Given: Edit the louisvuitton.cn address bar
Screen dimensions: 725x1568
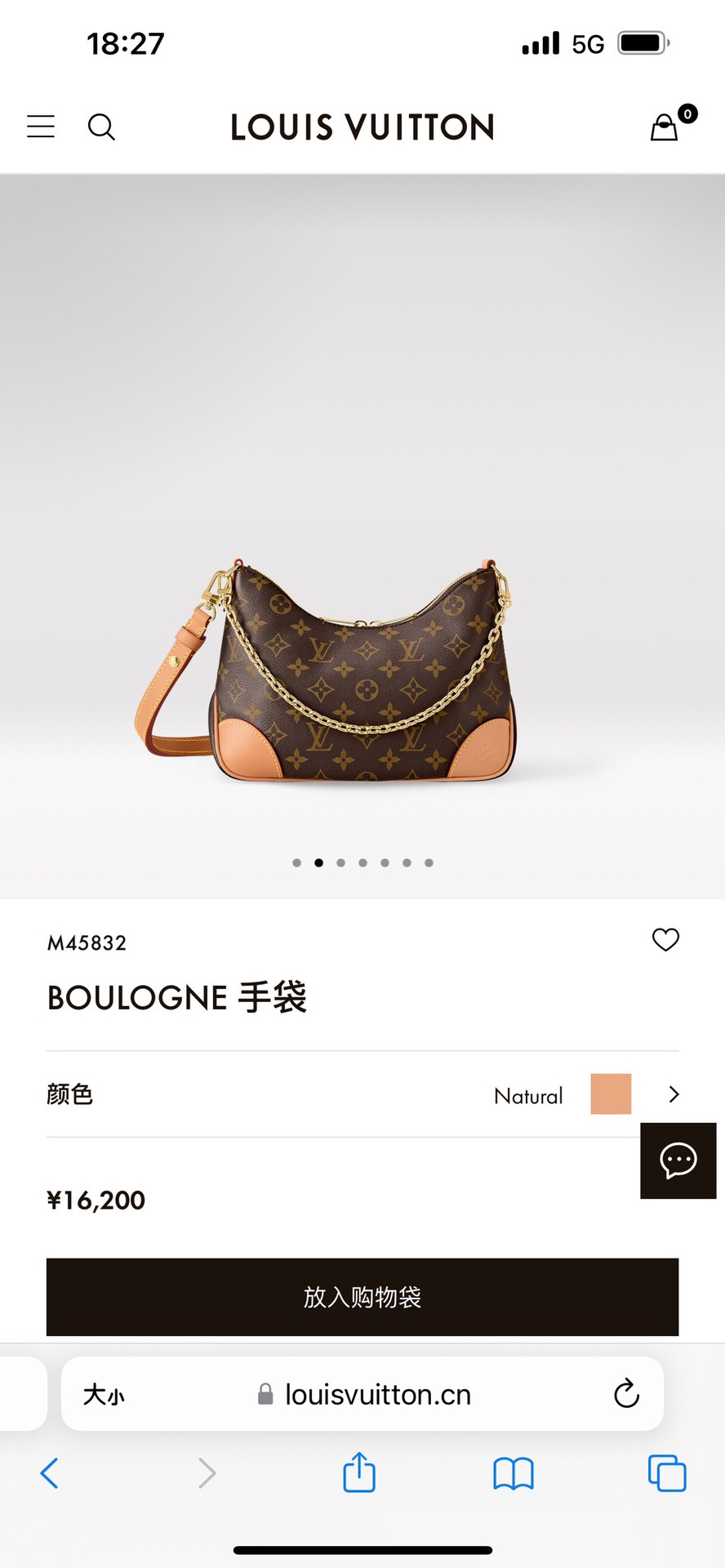Looking at the screenshot, I should click(x=362, y=1394).
